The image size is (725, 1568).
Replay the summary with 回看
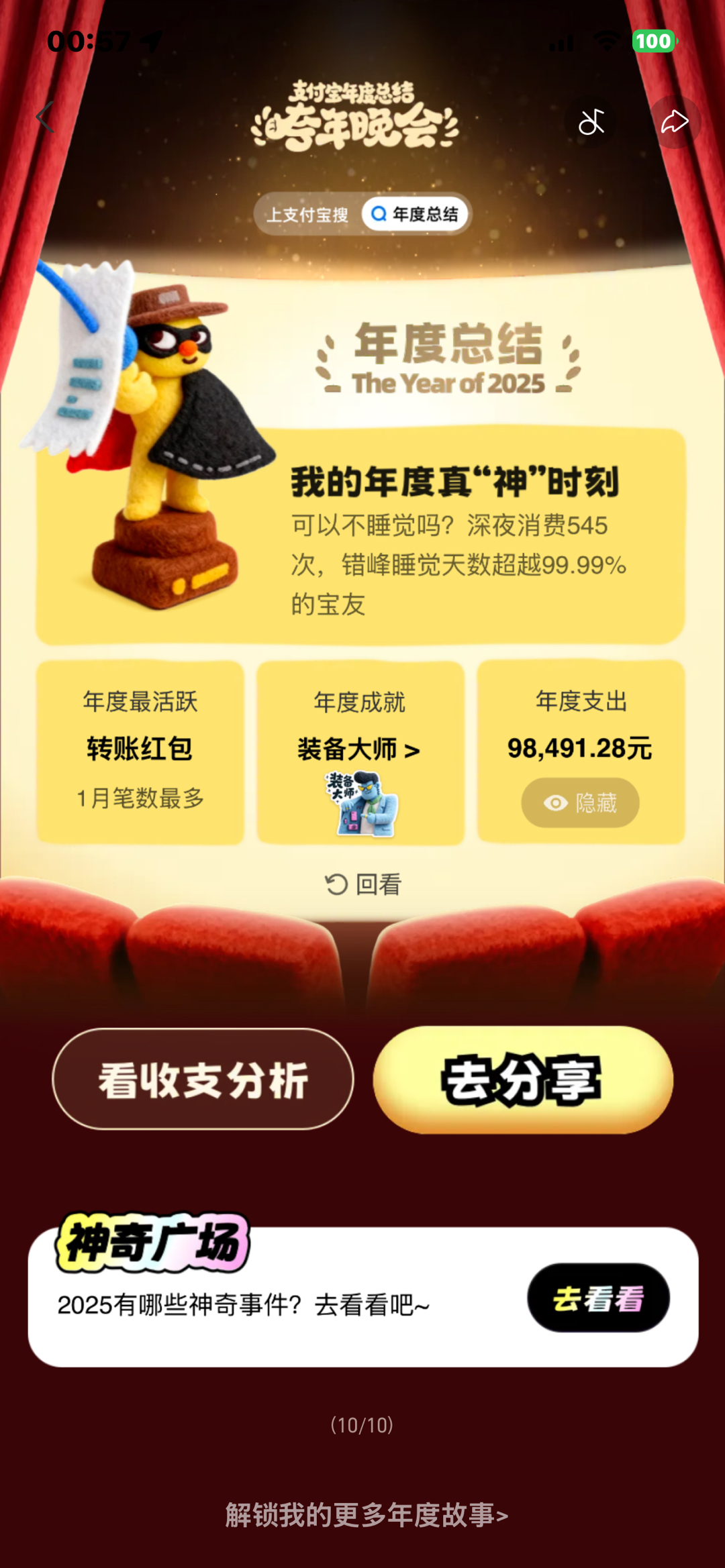click(362, 884)
